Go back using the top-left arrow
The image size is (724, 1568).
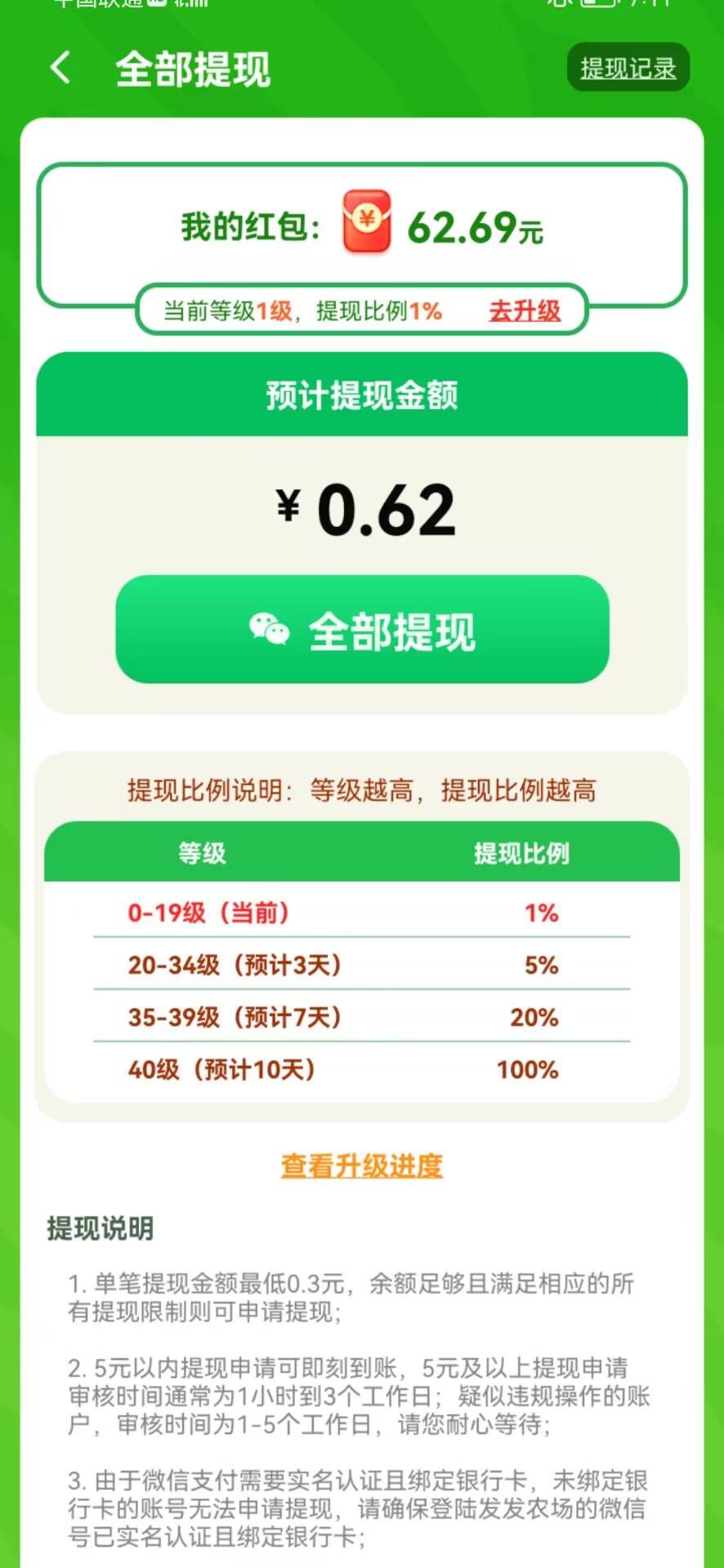click(x=60, y=68)
